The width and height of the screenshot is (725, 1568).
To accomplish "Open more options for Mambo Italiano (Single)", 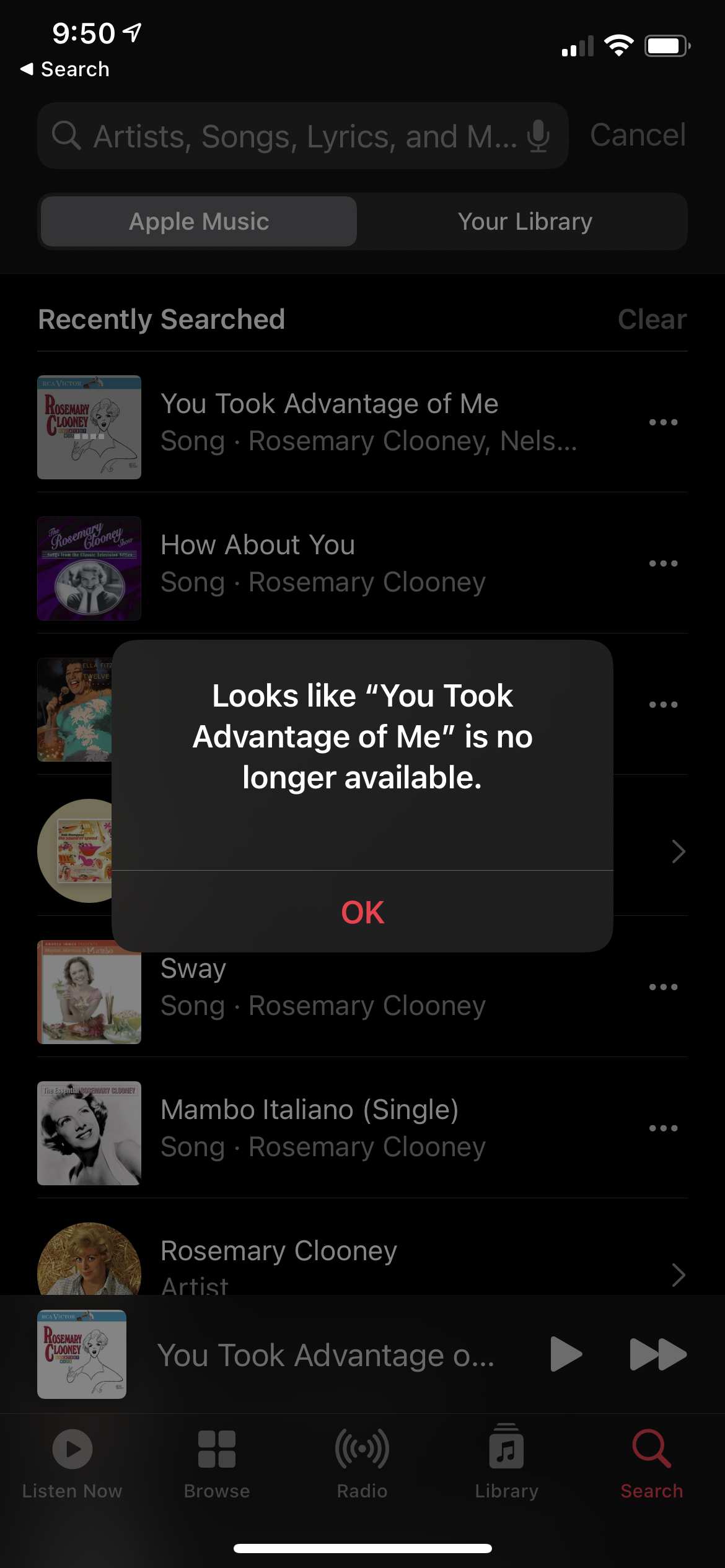I will coord(663,1128).
